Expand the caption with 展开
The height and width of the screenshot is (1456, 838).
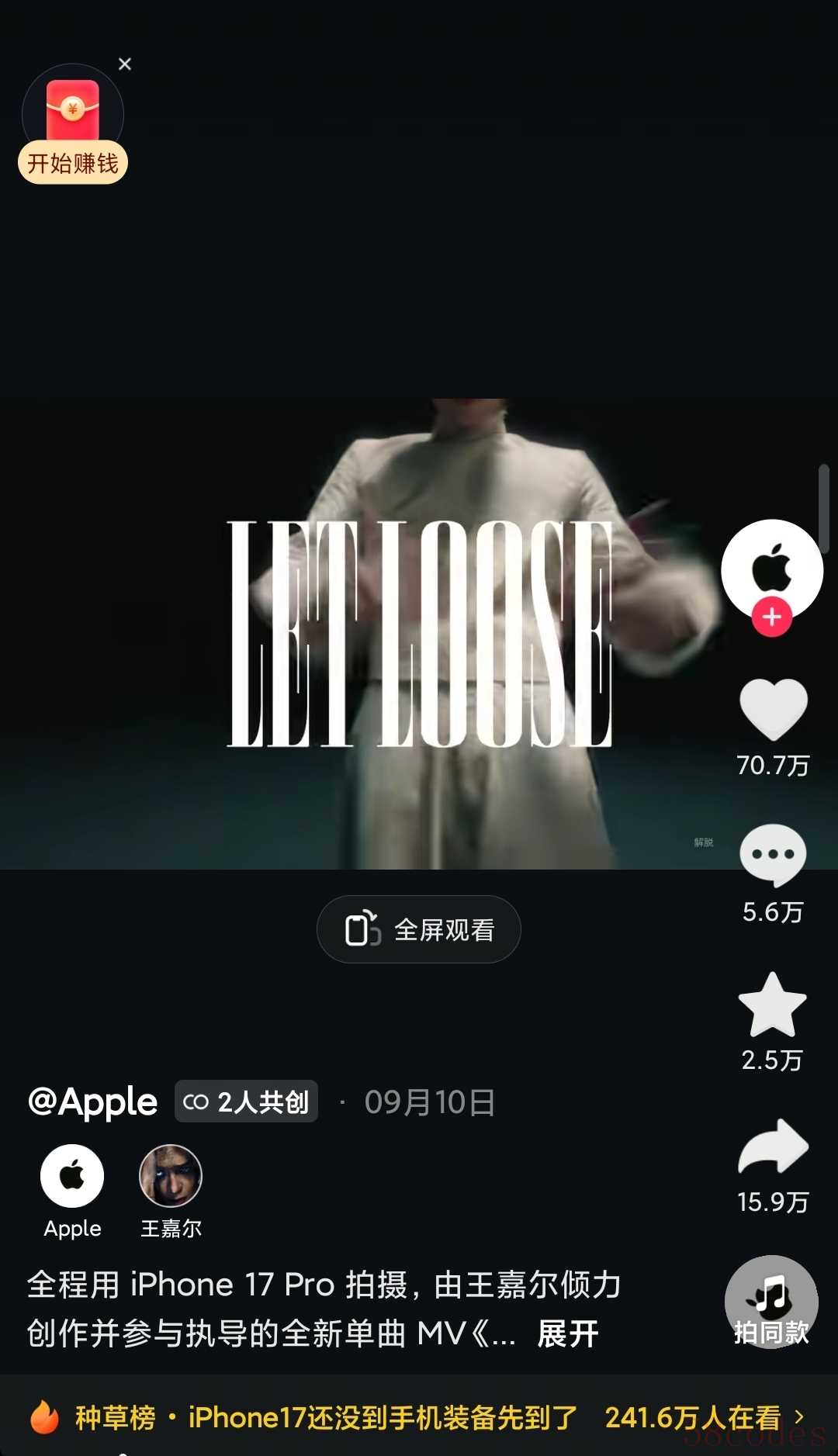click(567, 1334)
